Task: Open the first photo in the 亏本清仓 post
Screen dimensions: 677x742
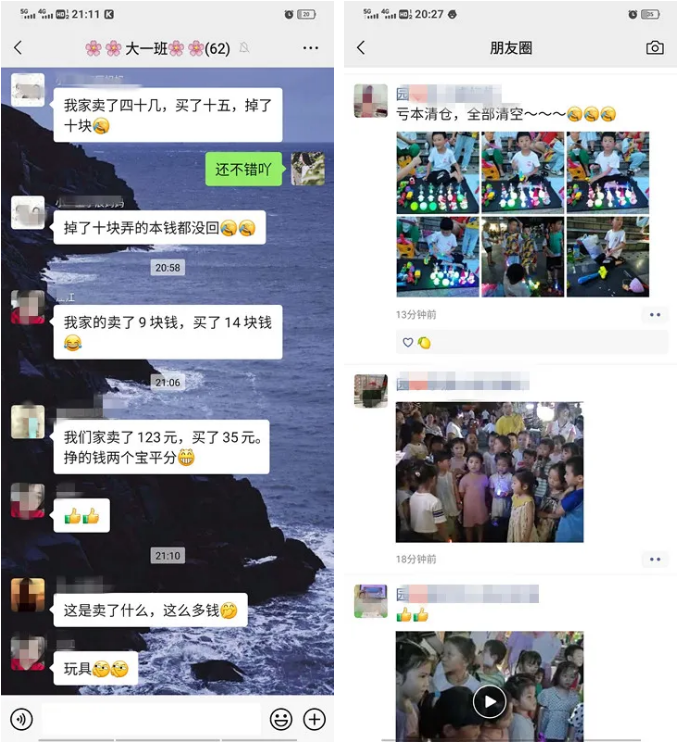Action: click(437, 172)
